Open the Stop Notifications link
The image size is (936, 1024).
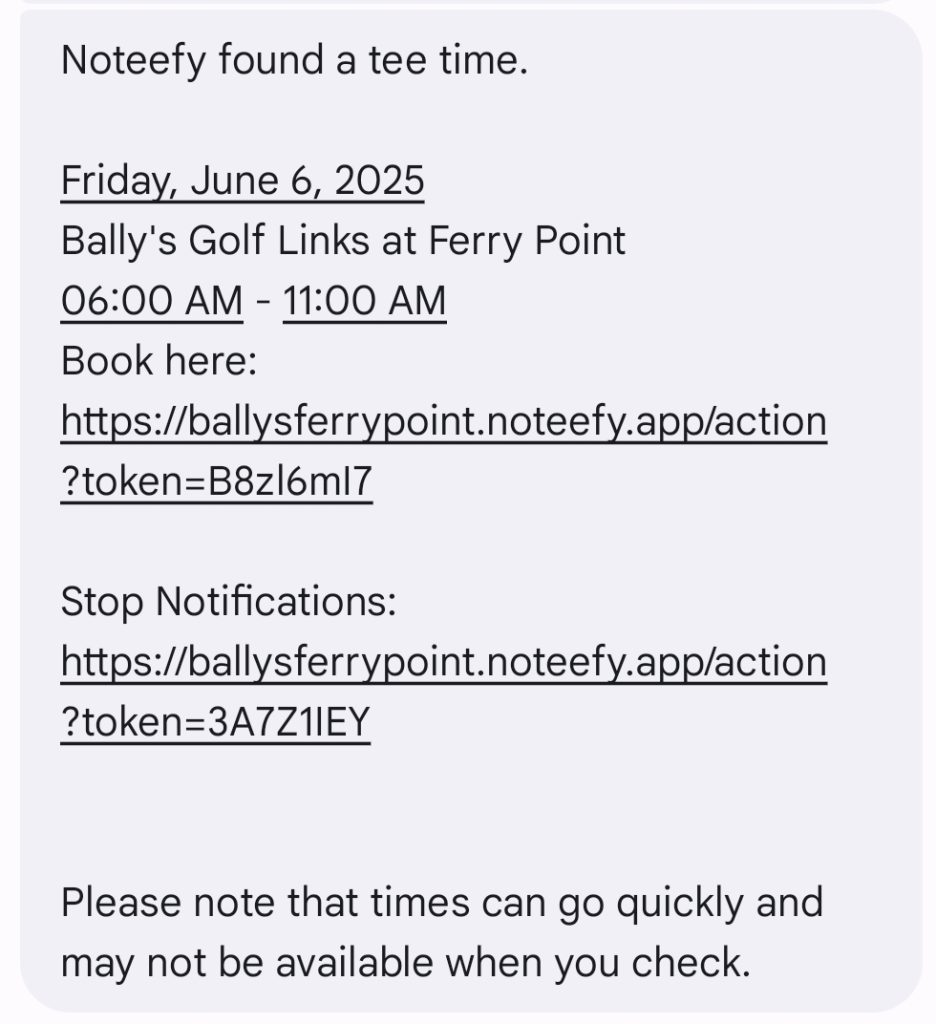click(x=443, y=663)
